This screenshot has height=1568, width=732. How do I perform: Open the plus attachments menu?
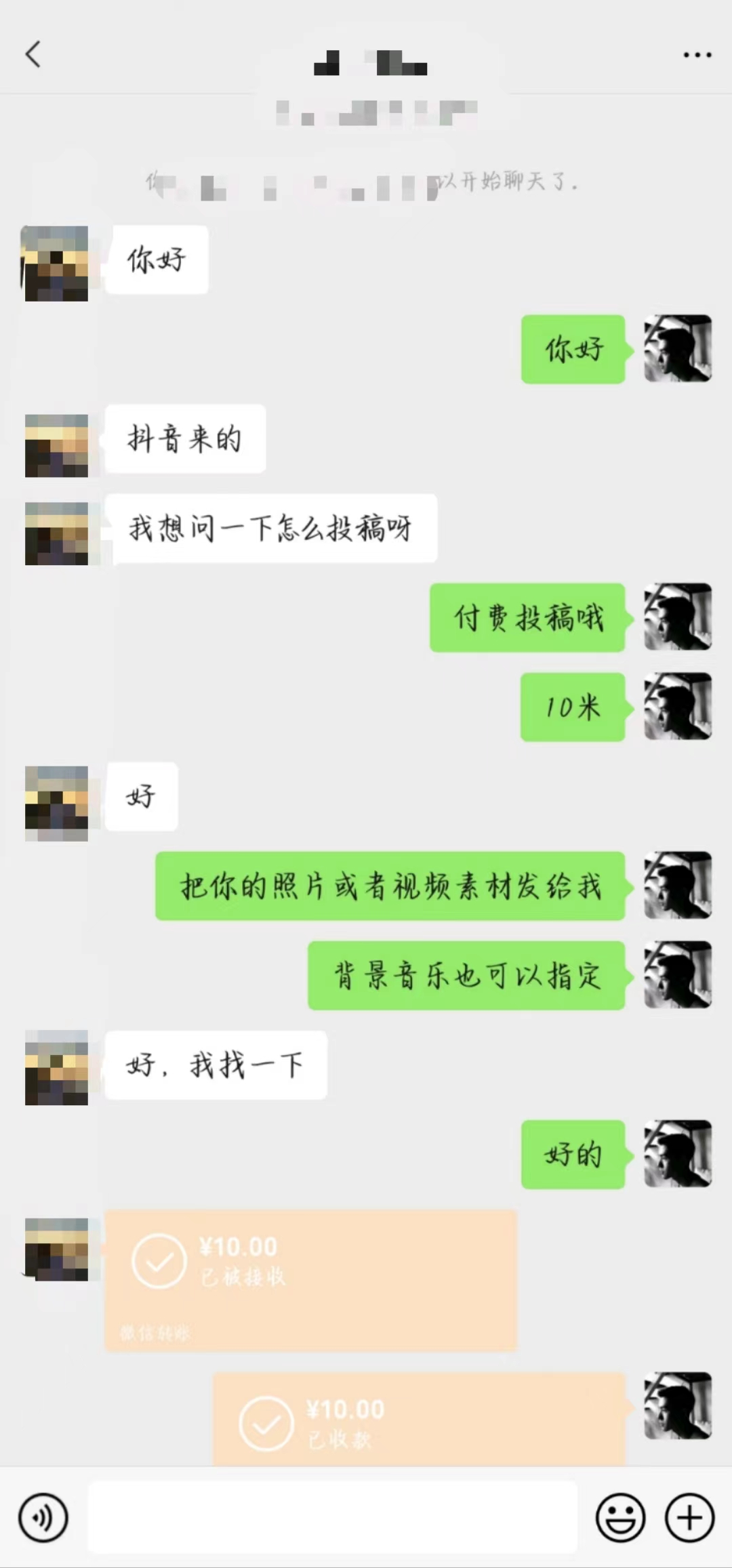689,1518
